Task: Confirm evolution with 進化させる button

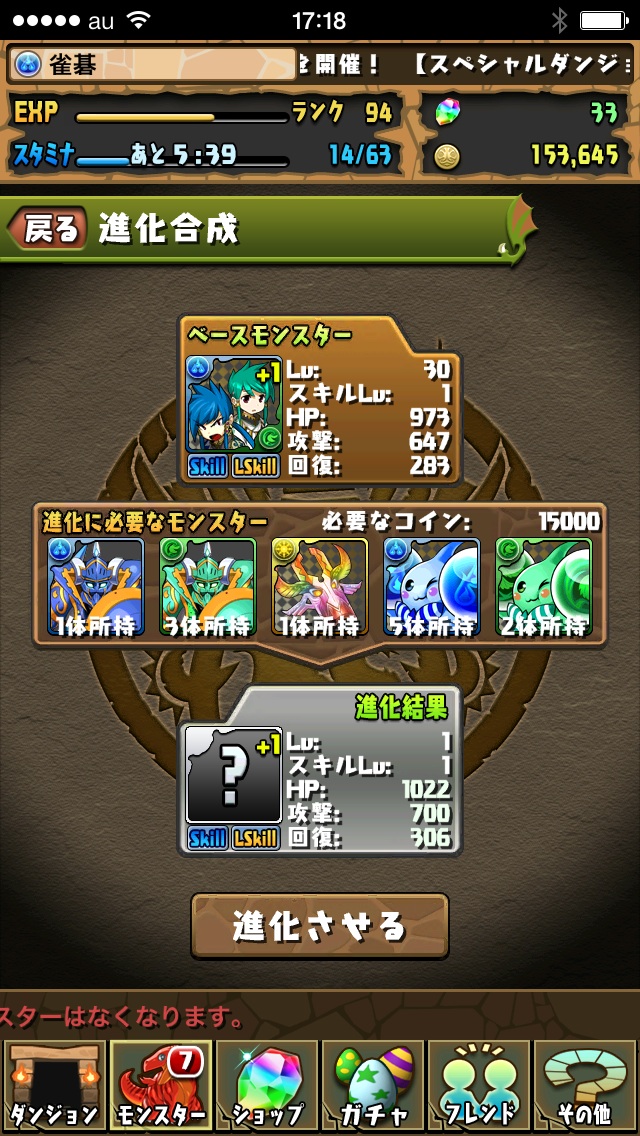Action: [x=319, y=925]
